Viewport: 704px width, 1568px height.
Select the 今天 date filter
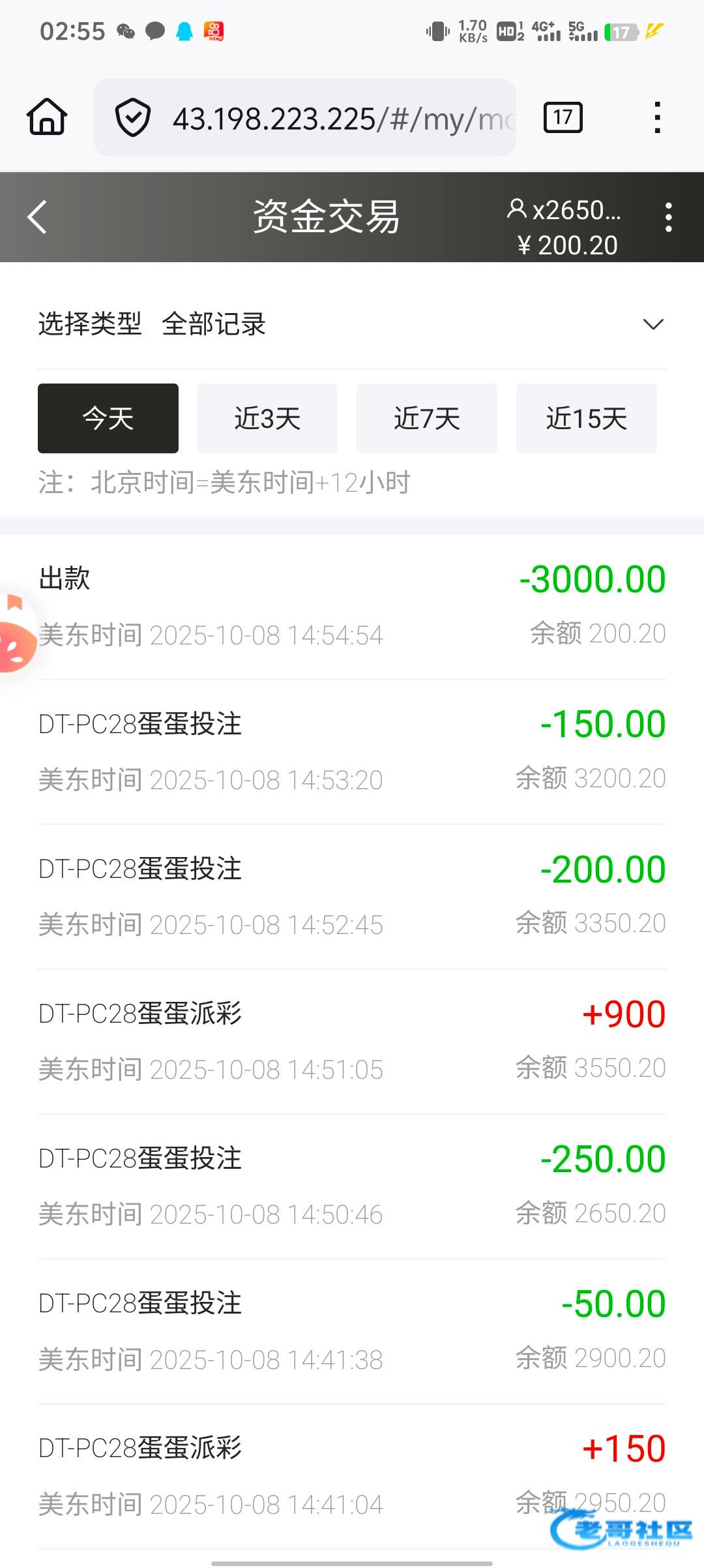108,418
